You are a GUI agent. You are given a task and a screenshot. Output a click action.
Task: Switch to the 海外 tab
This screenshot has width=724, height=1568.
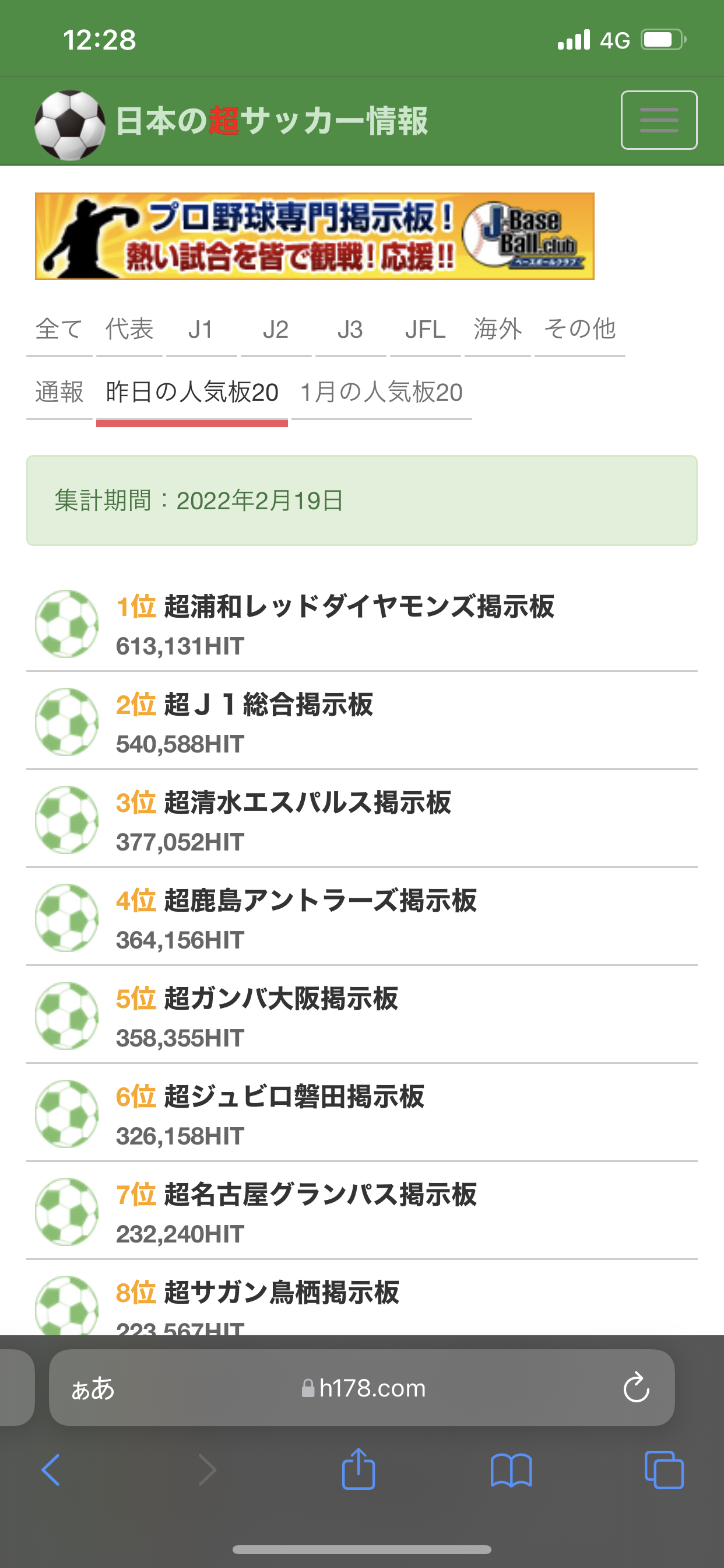[x=498, y=330]
